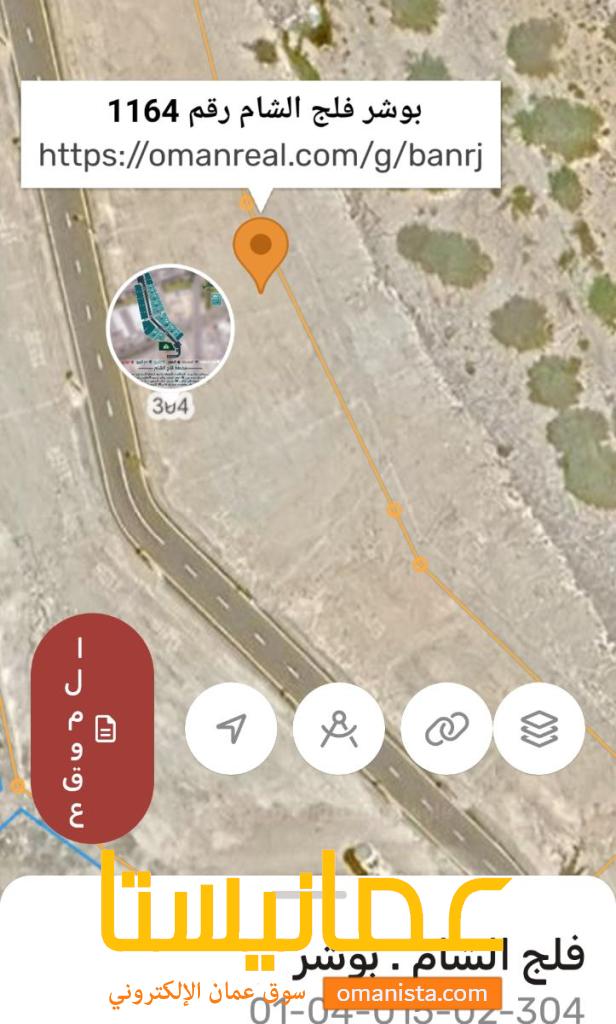This screenshot has height=1024, width=616.
Task: Tap the orange map location pin
Action: [261, 247]
